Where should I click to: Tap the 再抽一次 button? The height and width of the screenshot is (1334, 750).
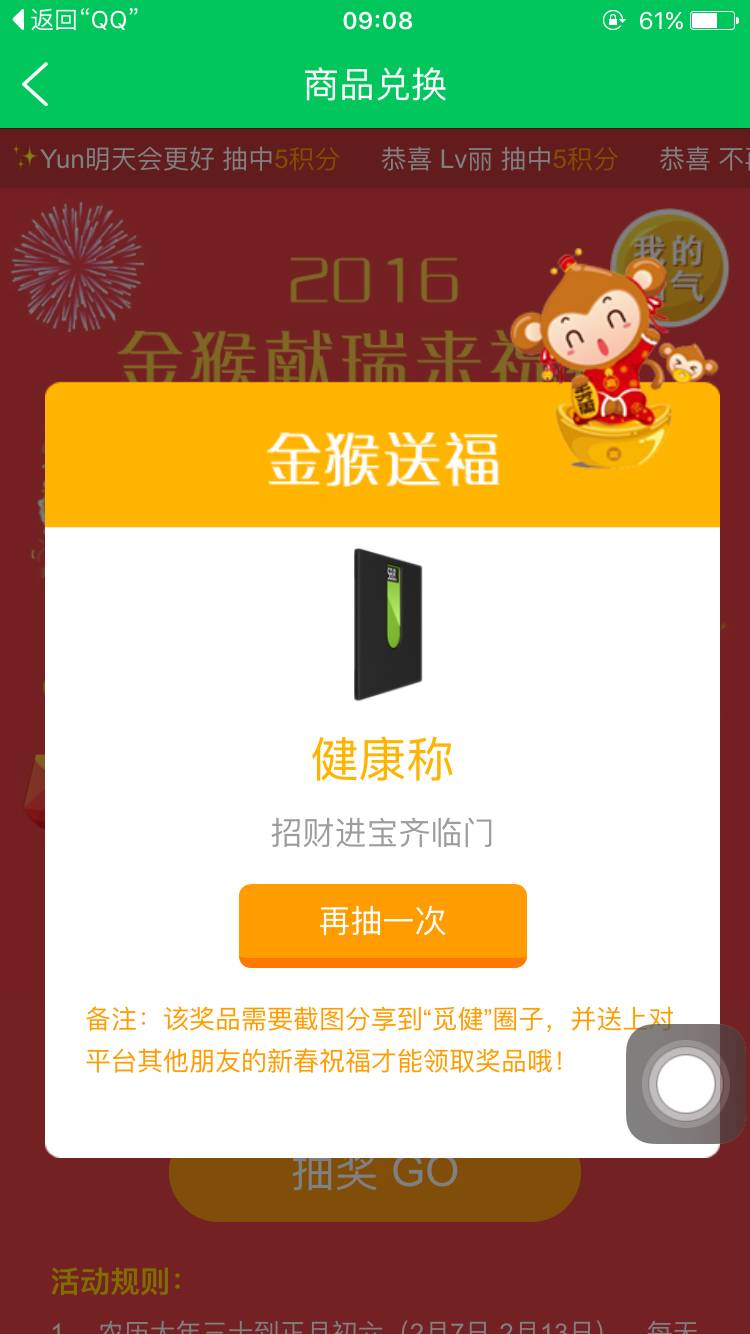tap(382, 922)
